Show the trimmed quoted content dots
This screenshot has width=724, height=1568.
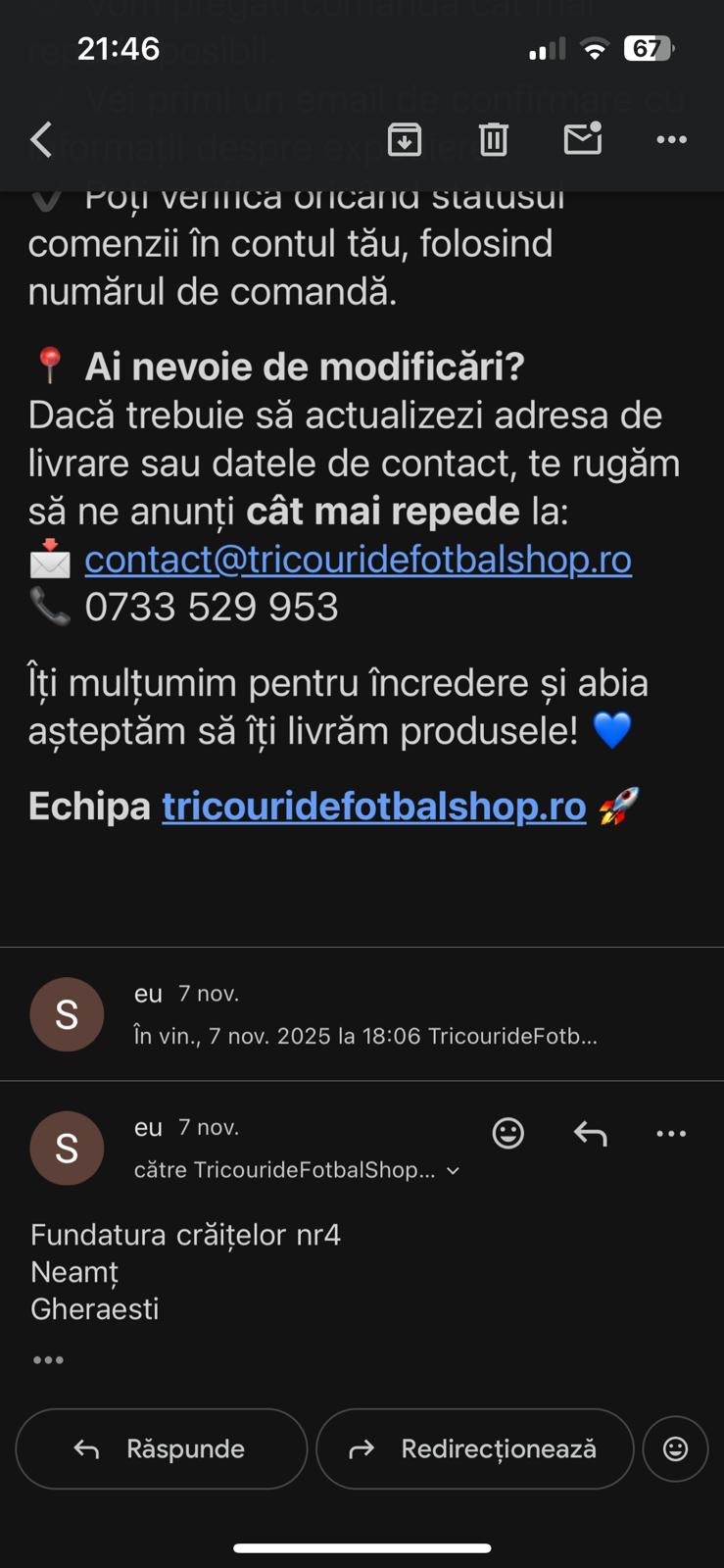point(48,1360)
